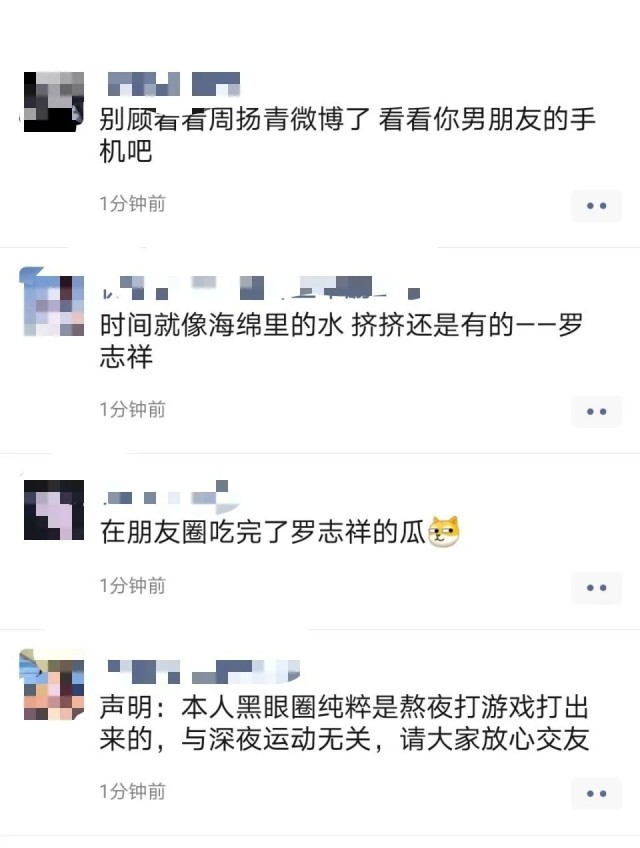This screenshot has height=848, width=640.
Task: View the profile of 罗志祥的瓜 poster
Action: 53,510
